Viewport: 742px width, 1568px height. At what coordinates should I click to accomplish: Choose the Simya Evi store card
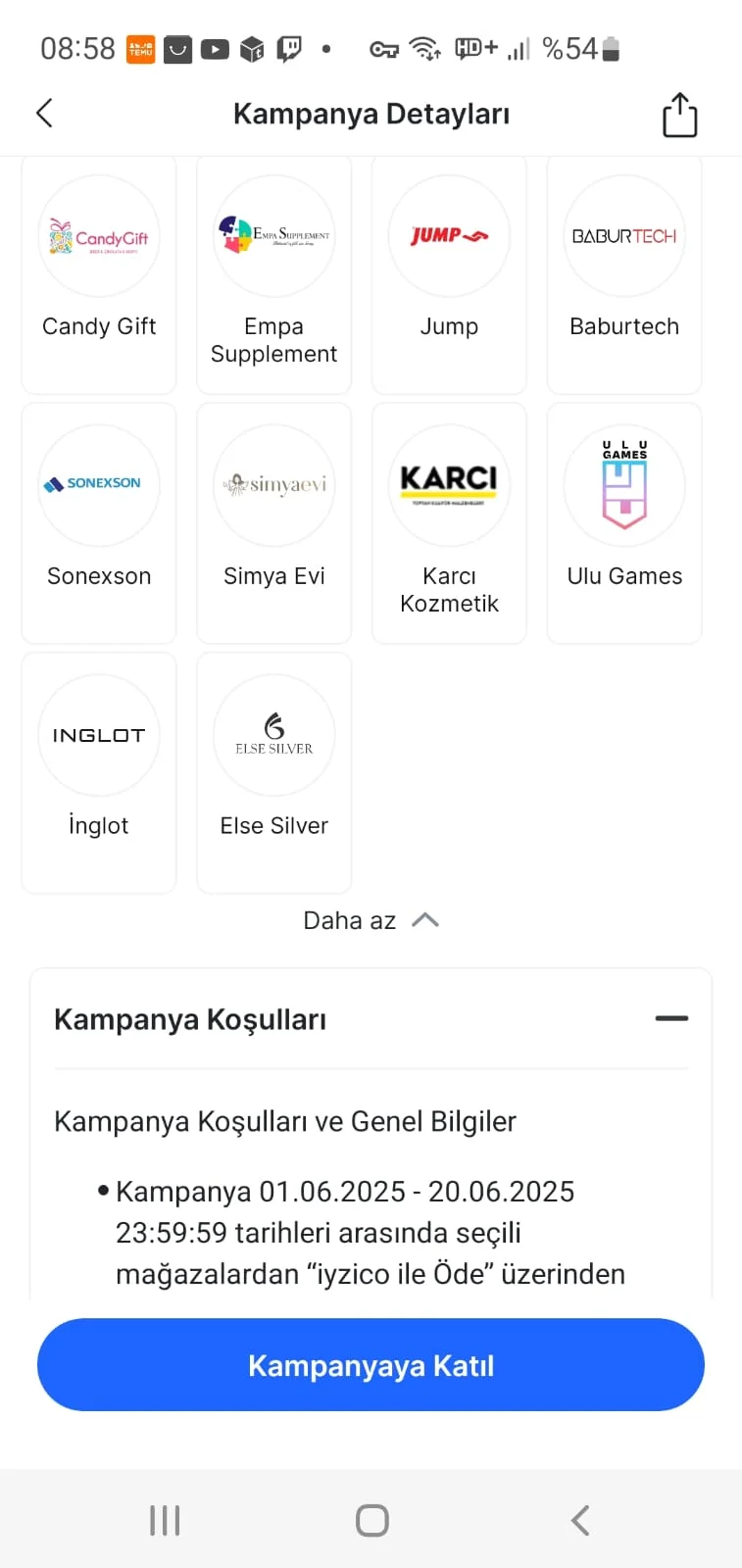pos(274,523)
